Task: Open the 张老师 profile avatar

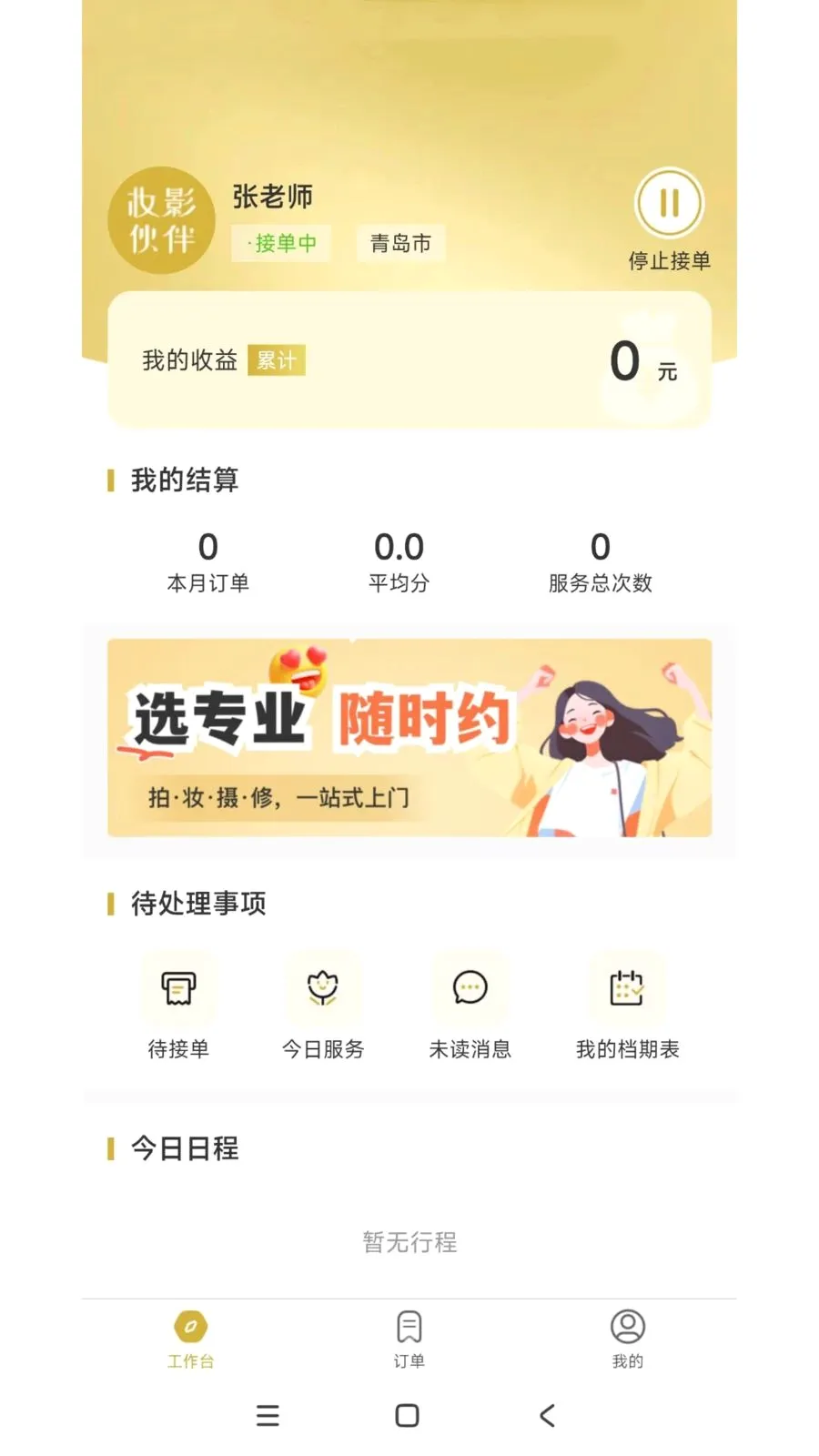Action: coord(161,220)
